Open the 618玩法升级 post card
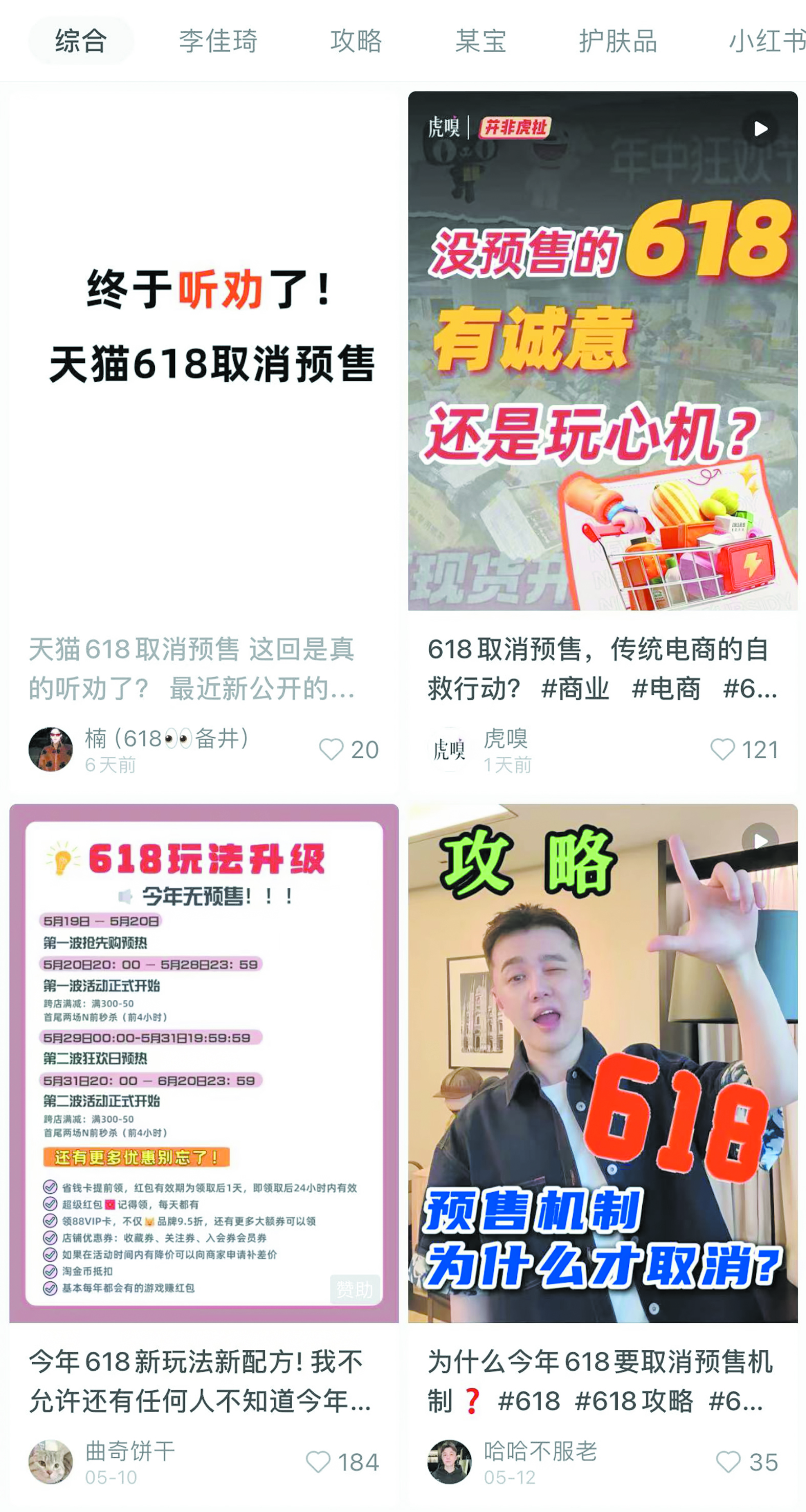Screen dimensions: 806x1512 click(x=204, y=1062)
